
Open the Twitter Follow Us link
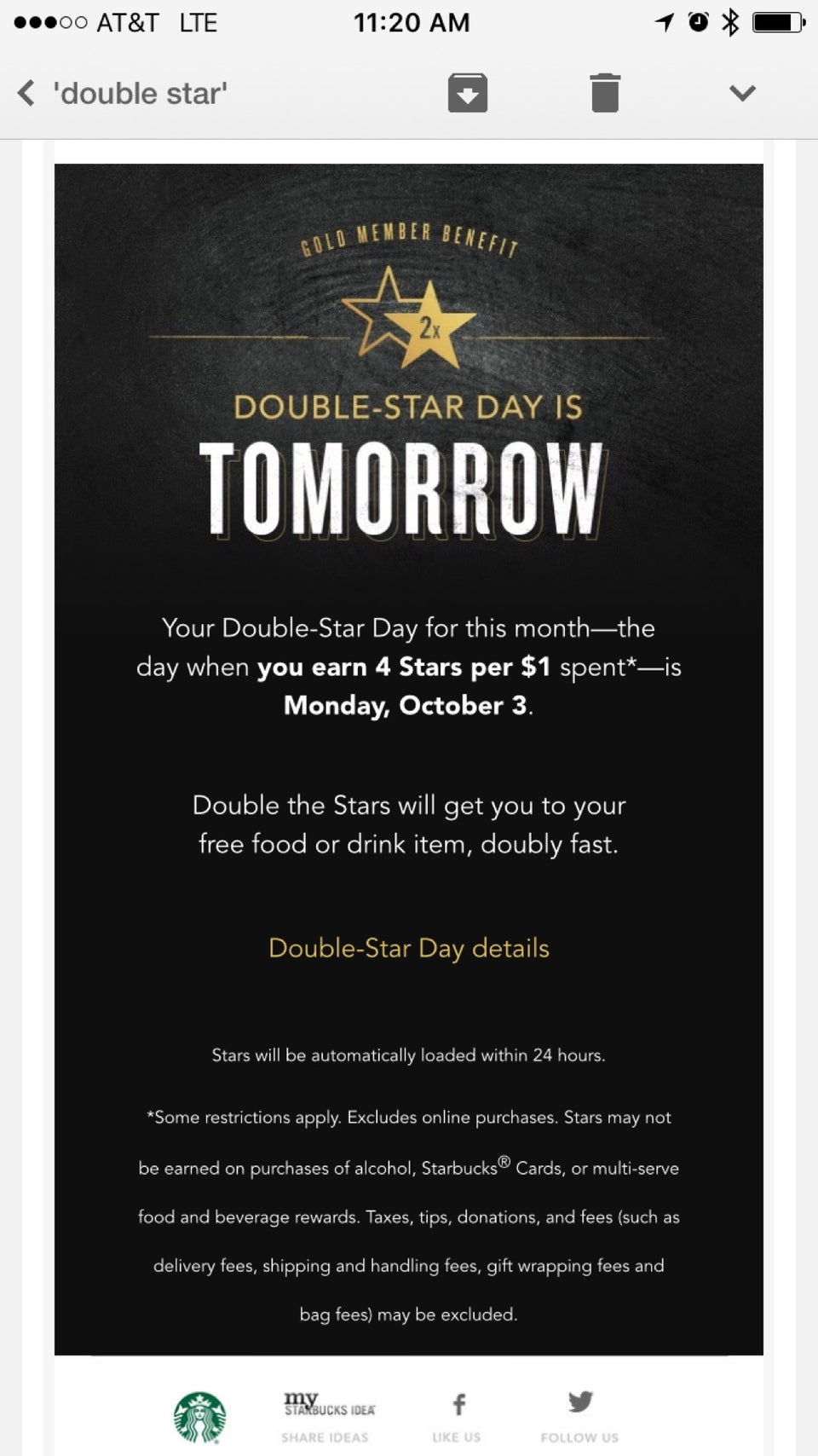click(x=579, y=1417)
